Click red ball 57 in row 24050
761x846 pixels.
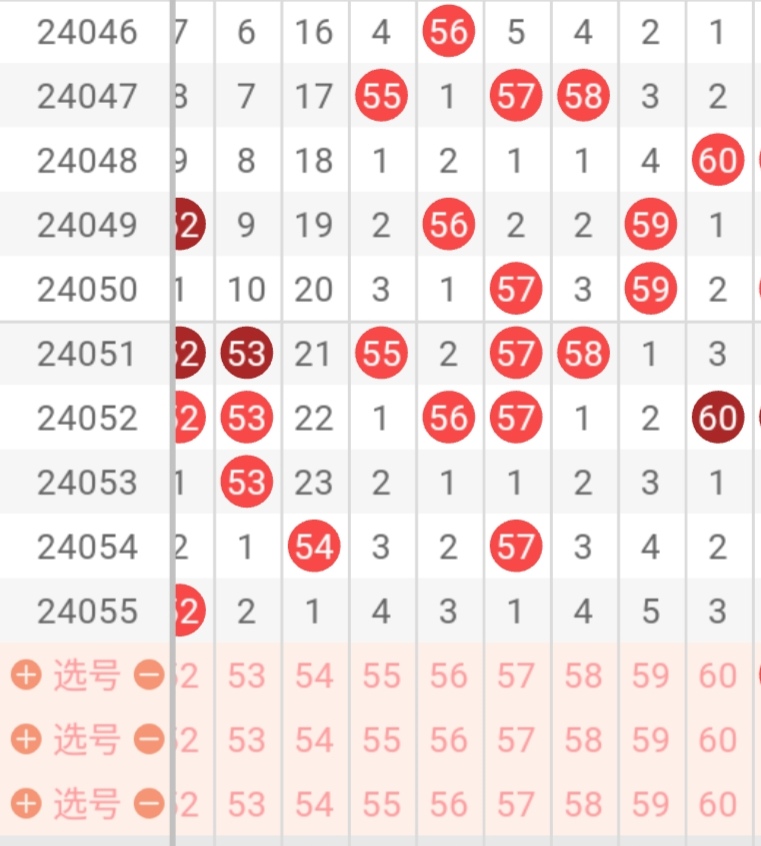click(515, 288)
